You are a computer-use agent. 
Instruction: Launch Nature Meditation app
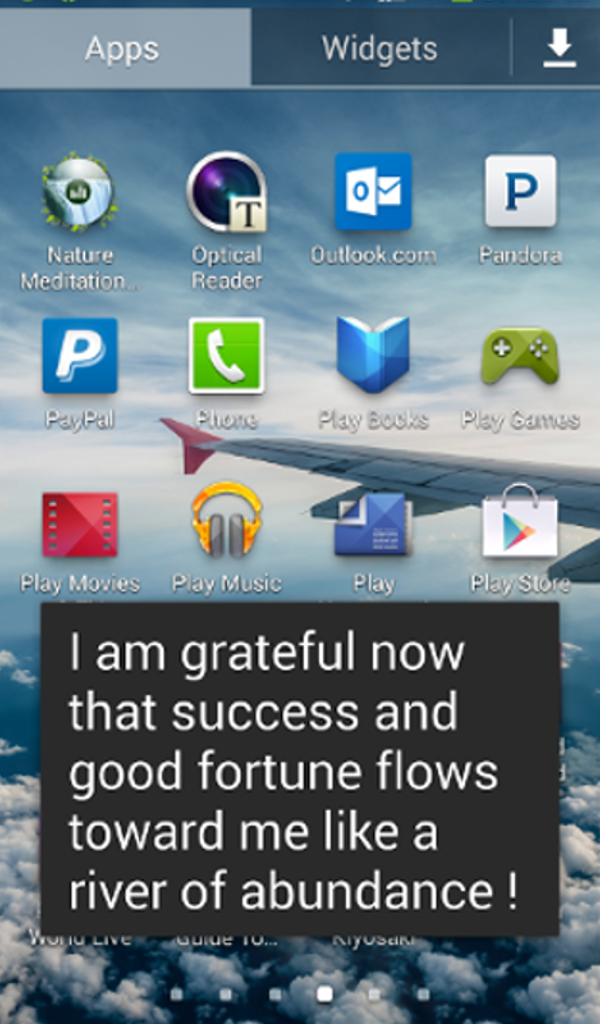click(80, 191)
